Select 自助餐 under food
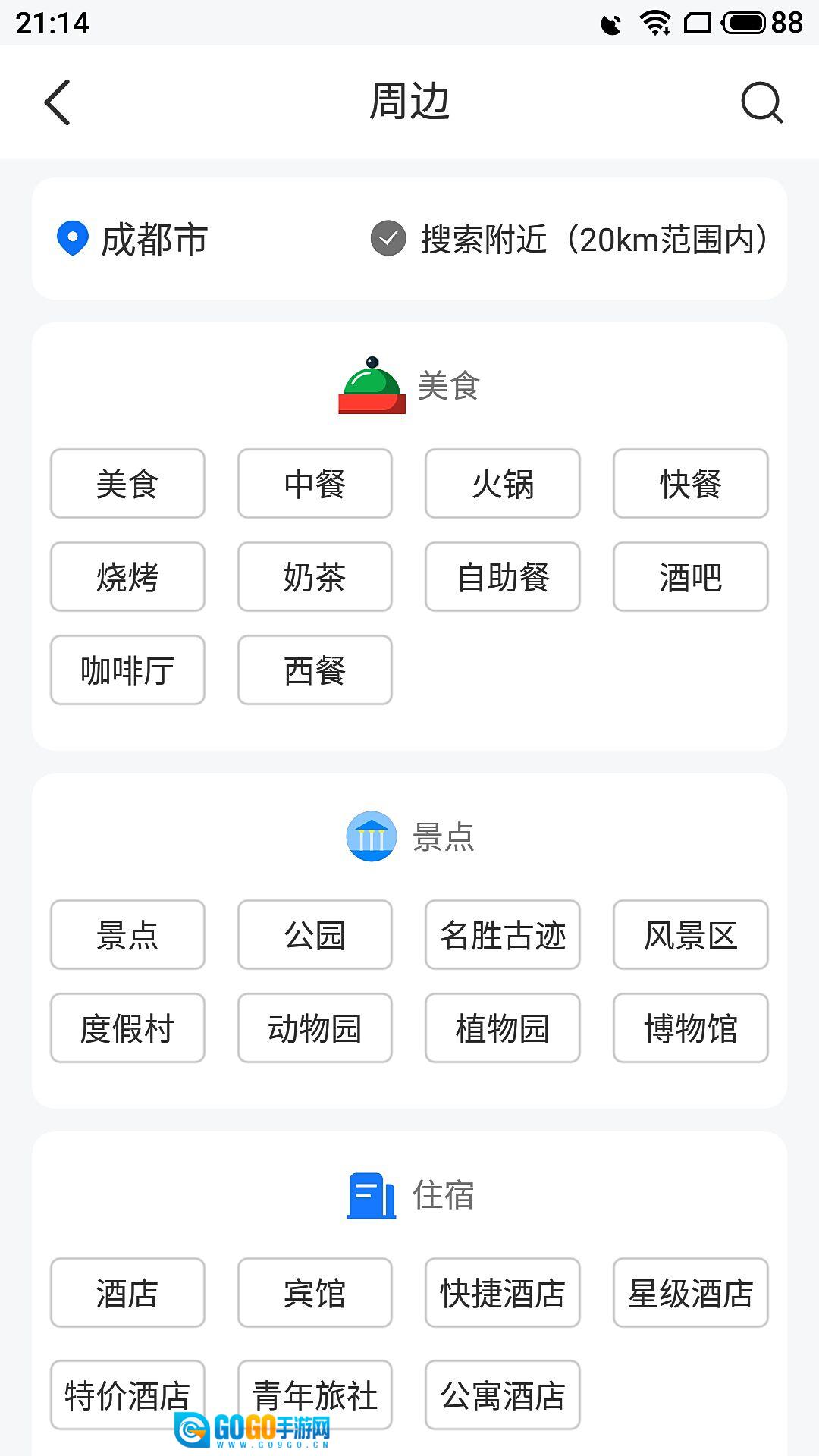 point(502,577)
